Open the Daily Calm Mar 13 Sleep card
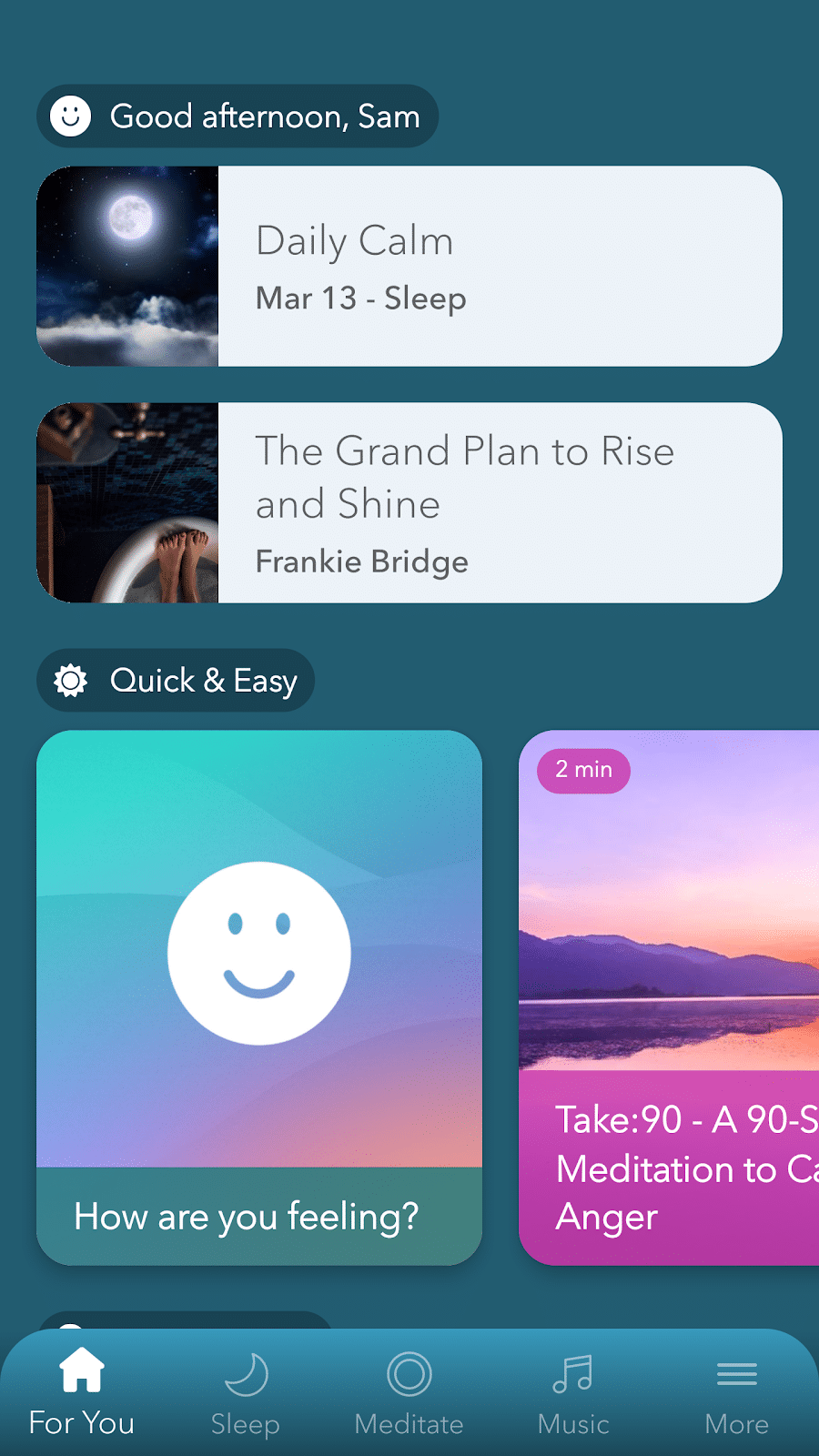 [x=409, y=266]
